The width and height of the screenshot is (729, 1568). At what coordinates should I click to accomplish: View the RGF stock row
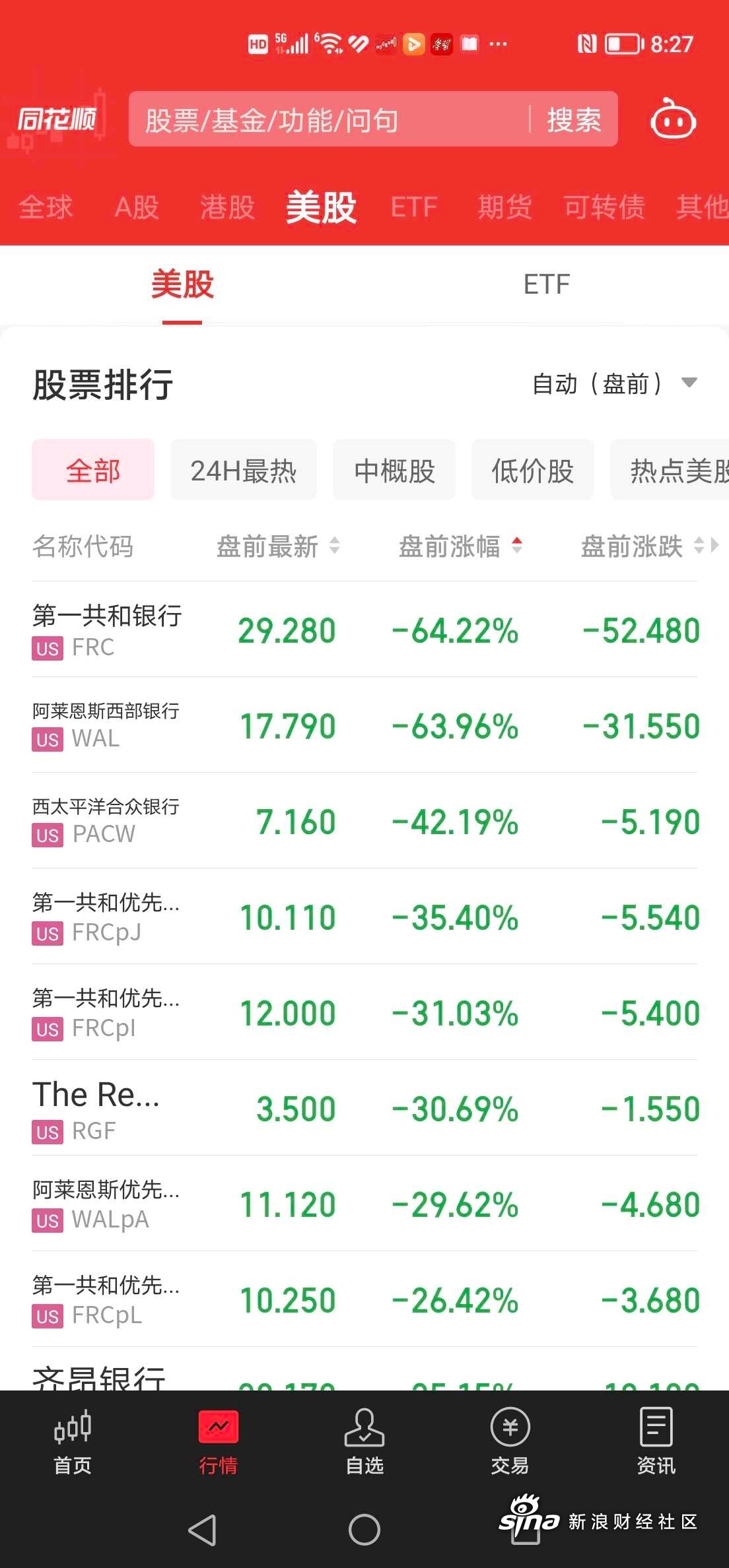coord(364,1108)
